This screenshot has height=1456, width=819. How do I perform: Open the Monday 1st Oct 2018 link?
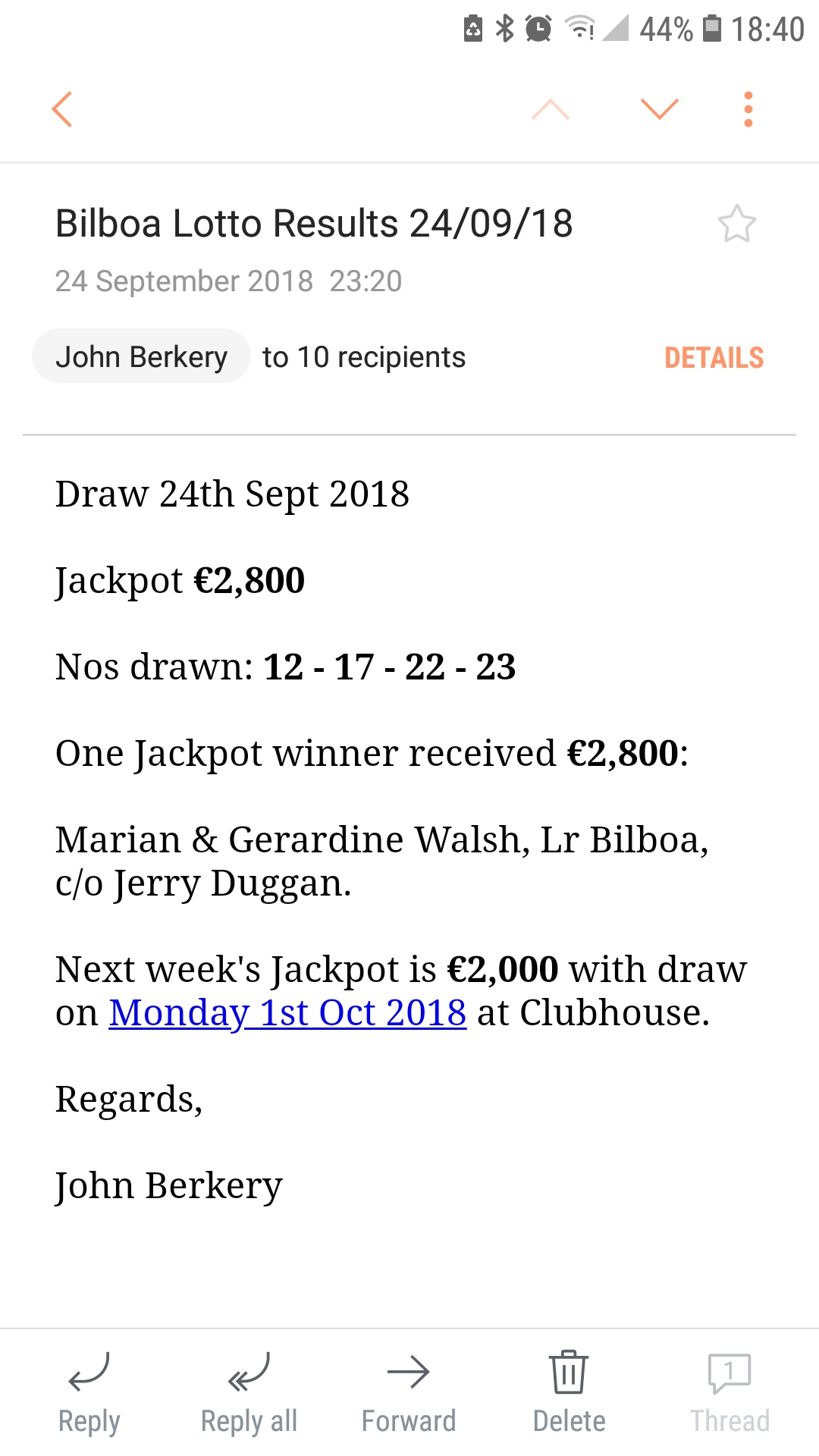(x=287, y=1012)
